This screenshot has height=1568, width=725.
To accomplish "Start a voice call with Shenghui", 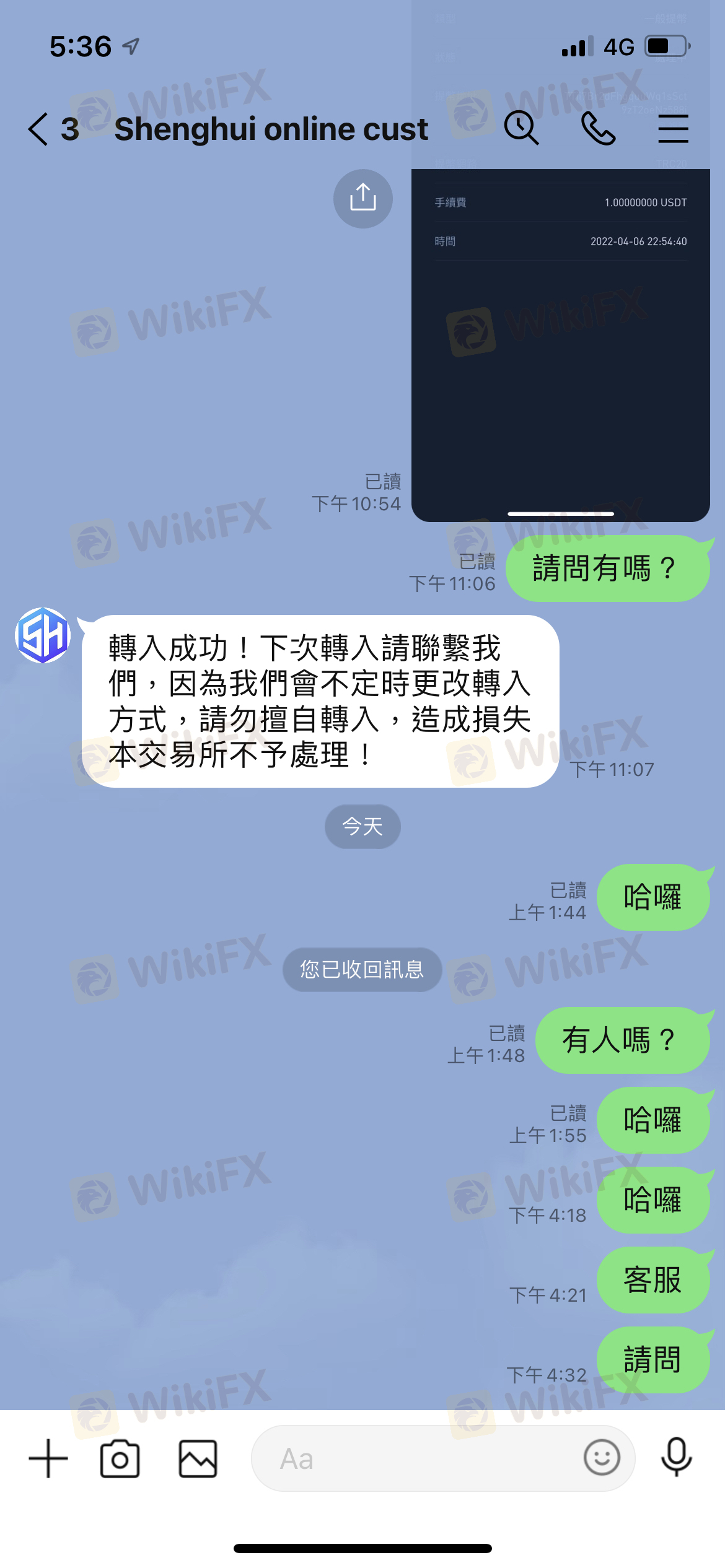I will (598, 129).
